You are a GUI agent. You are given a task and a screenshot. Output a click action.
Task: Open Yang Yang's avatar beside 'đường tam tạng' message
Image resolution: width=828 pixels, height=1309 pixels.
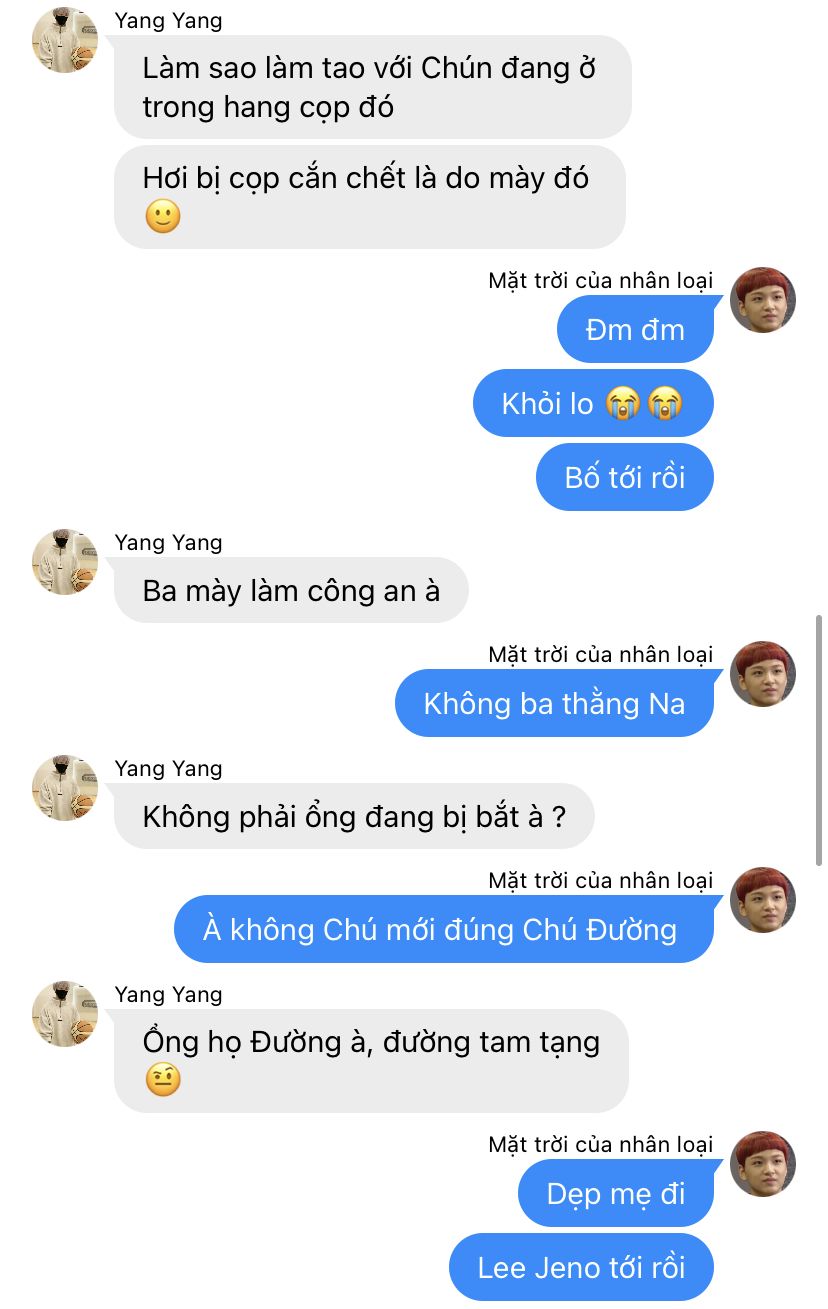click(65, 1015)
